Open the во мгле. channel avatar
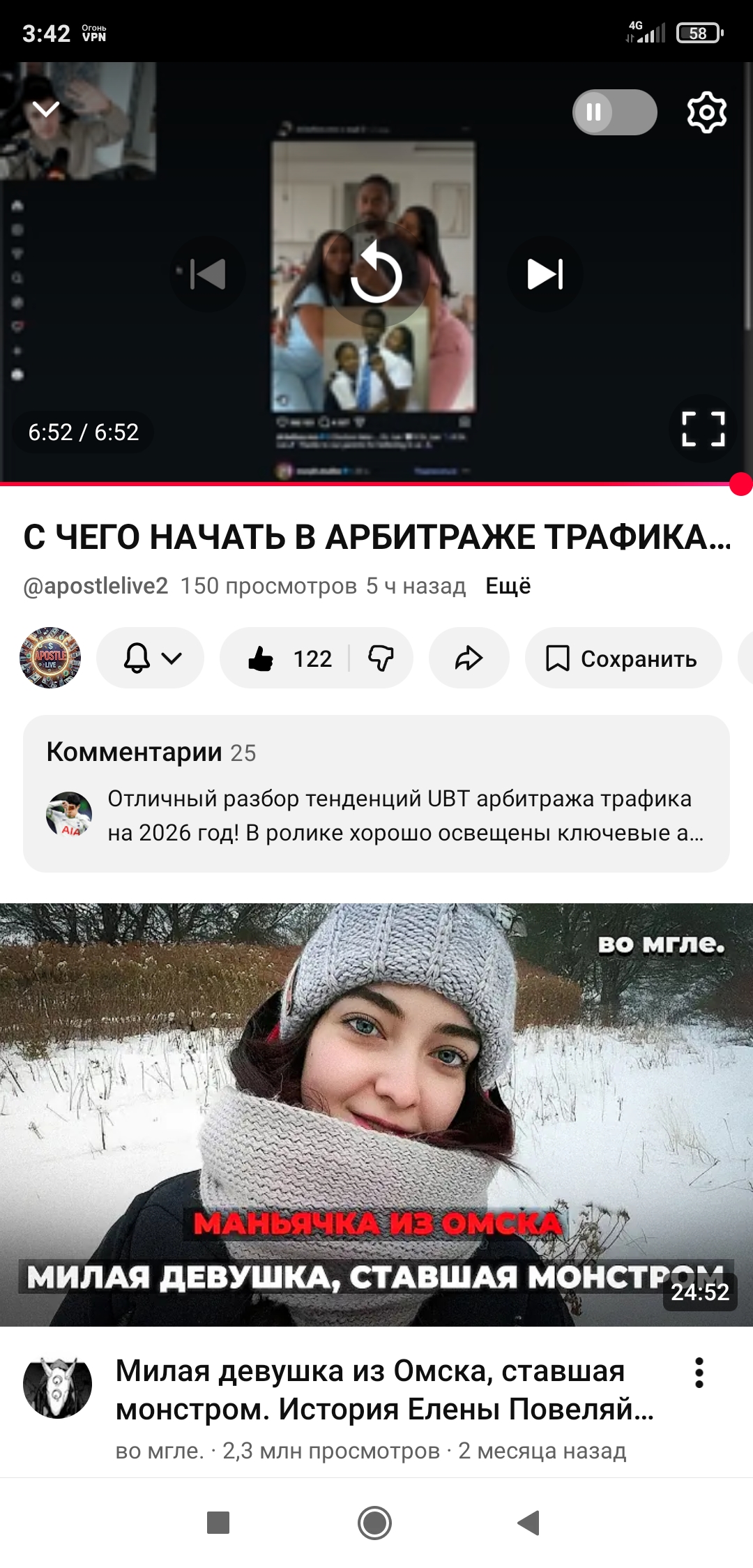The height and width of the screenshot is (1568, 753). coord(58,1387)
